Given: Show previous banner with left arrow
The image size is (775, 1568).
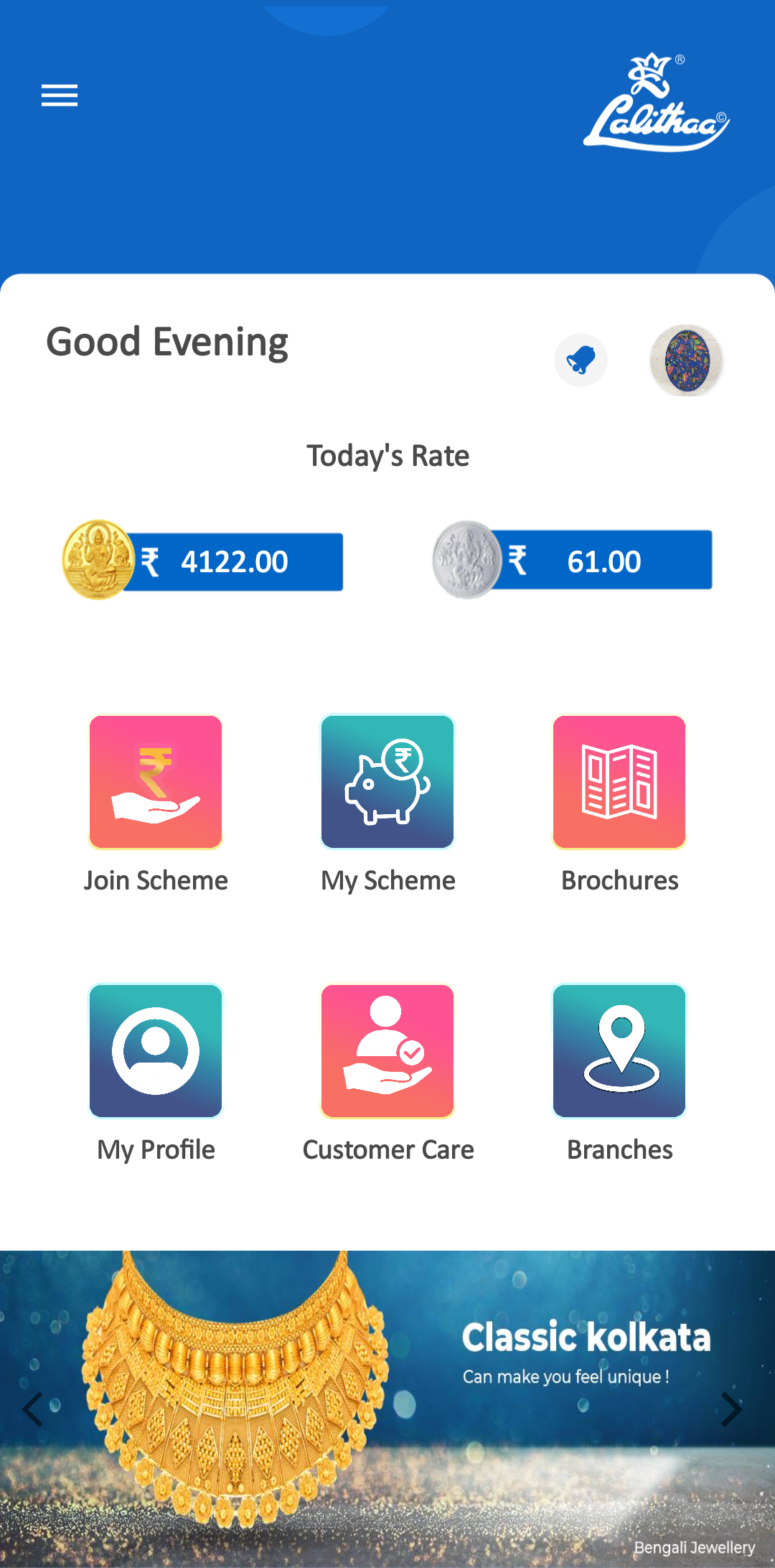Looking at the screenshot, I should (x=33, y=1409).
